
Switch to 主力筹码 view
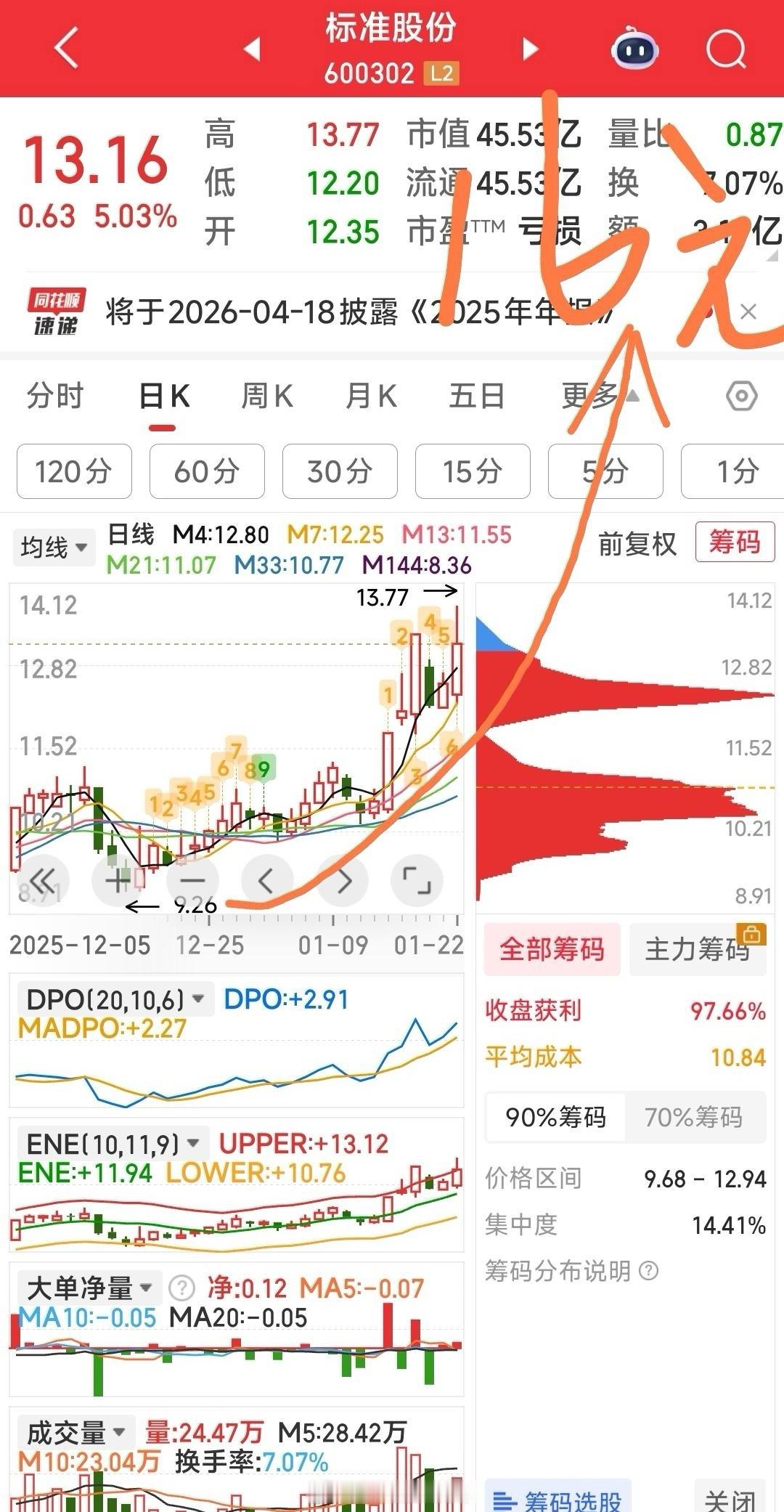pos(695,950)
